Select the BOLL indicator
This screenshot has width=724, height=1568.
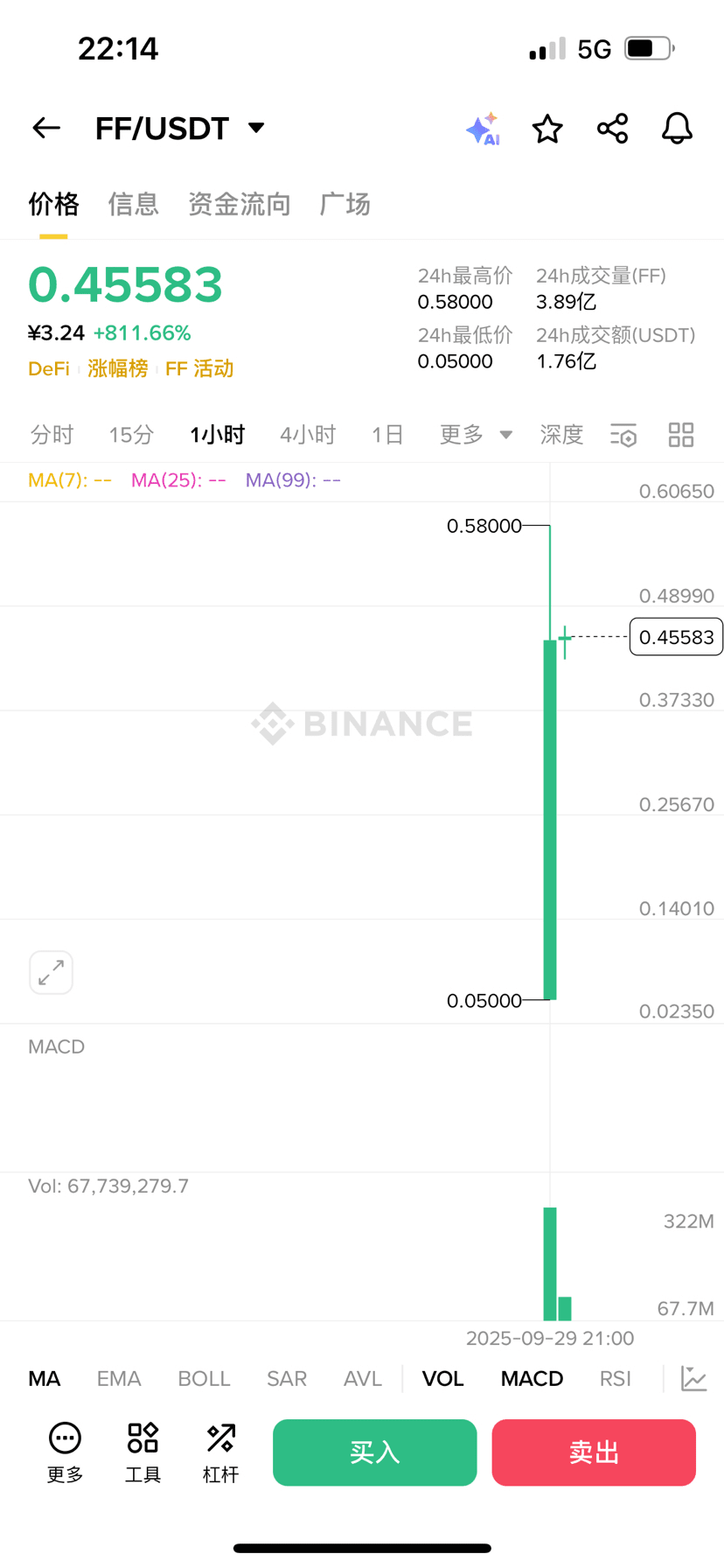coord(204,1379)
